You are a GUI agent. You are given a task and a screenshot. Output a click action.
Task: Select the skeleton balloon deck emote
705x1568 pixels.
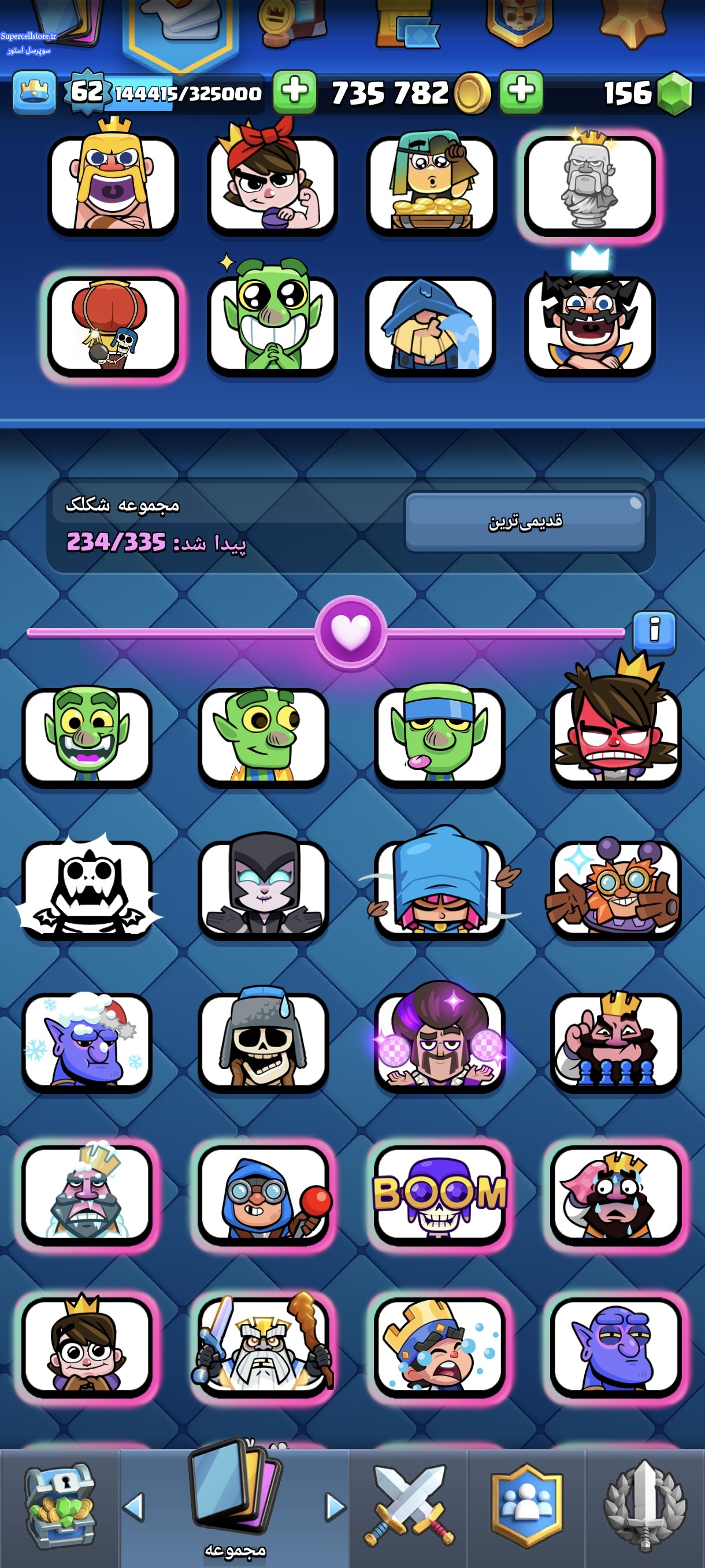tap(113, 325)
